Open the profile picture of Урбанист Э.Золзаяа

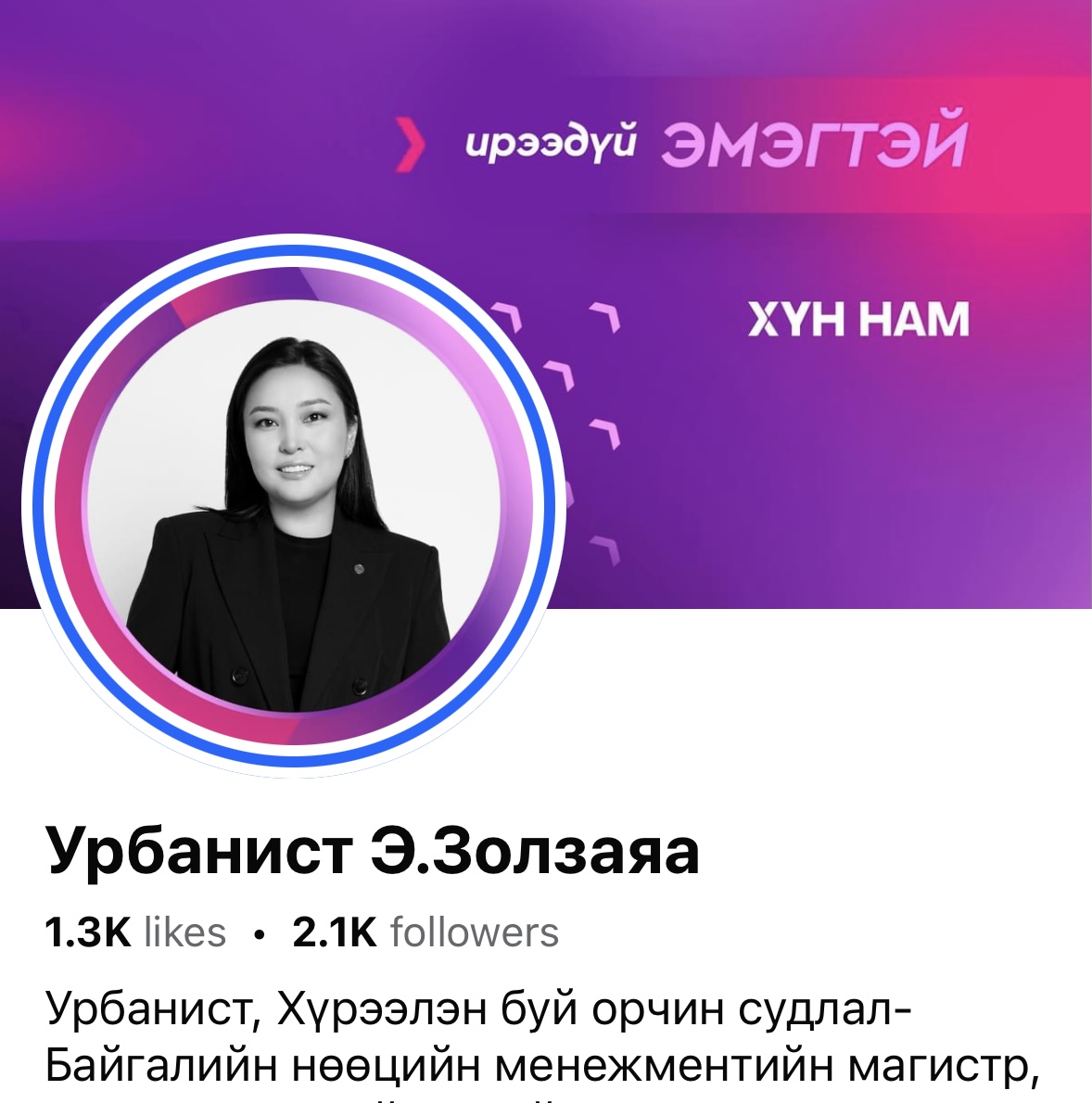(293, 506)
